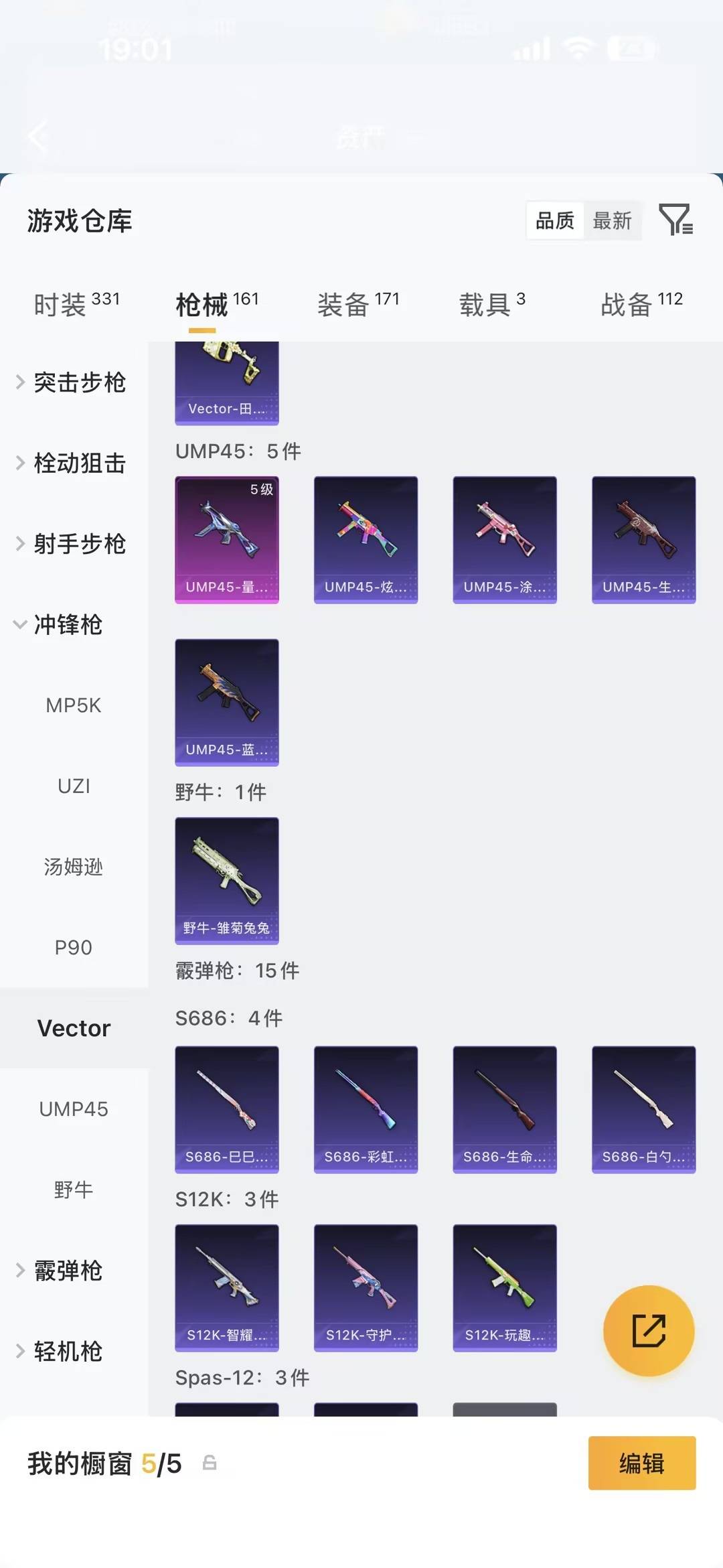
Task: Click the 编辑 button
Action: coord(641,1464)
